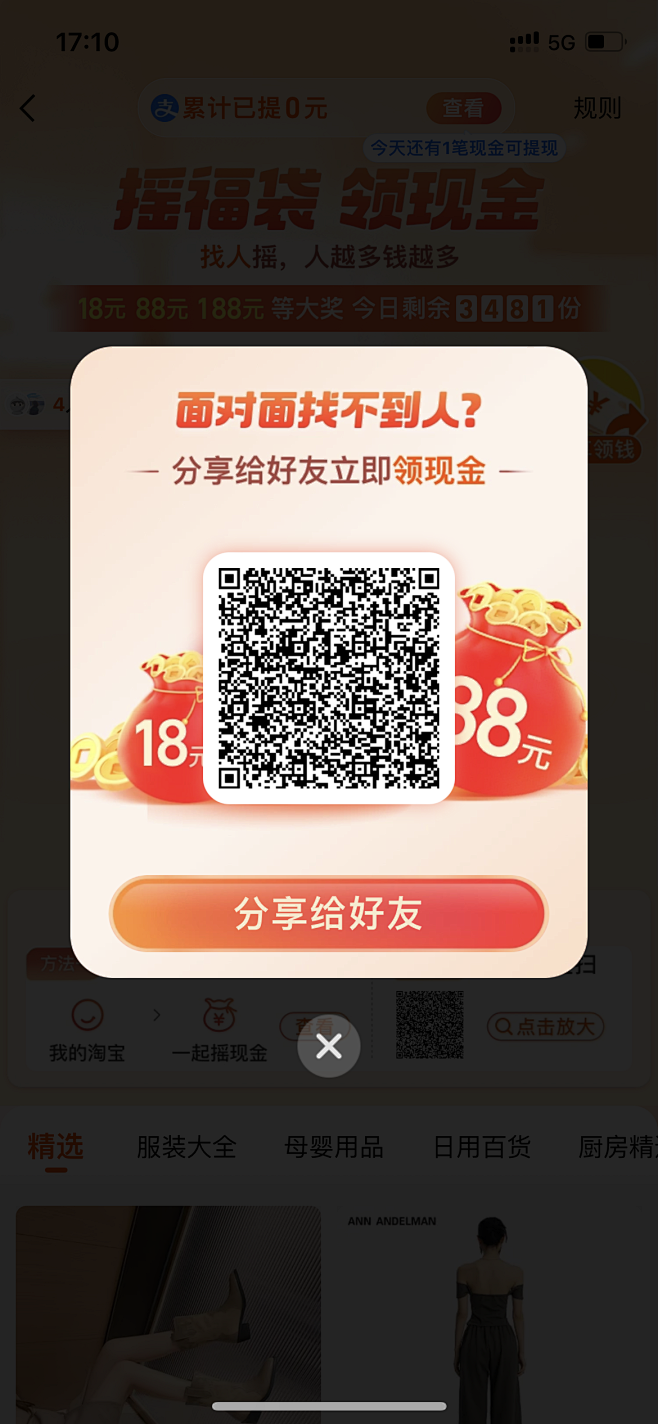Image resolution: width=658 pixels, height=1424 pixels.
Task: Switch to the 母婴用品 tab
Action: (x=334, y=1147)
